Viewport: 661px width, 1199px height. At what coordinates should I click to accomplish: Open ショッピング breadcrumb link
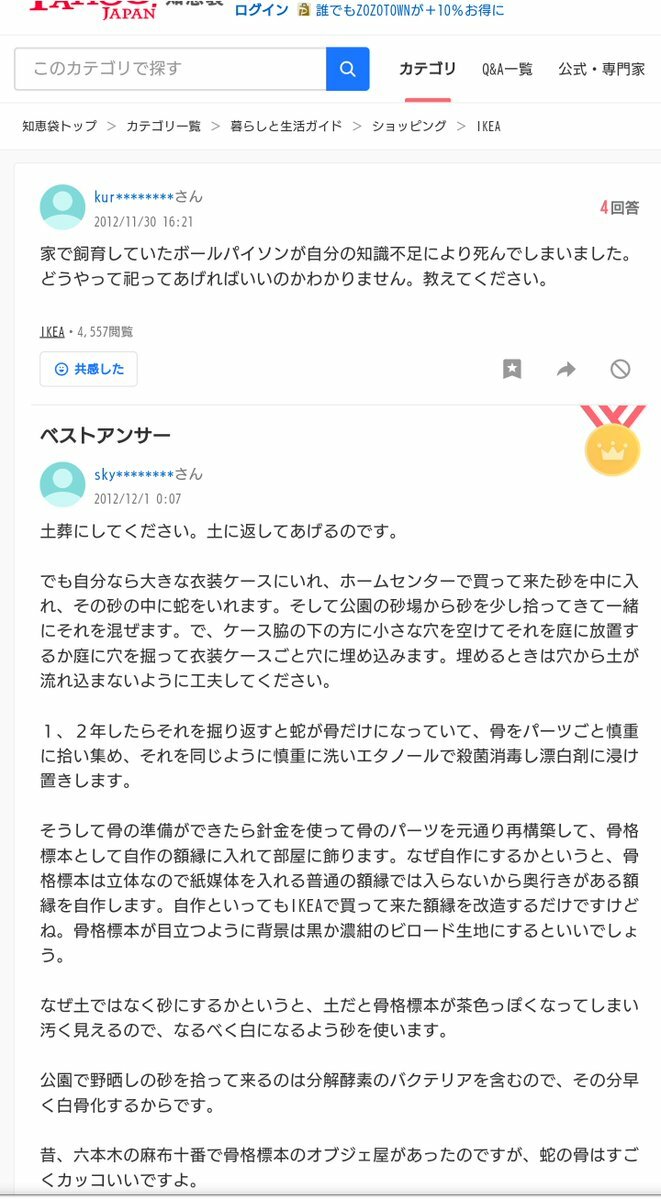pos(409,126)
